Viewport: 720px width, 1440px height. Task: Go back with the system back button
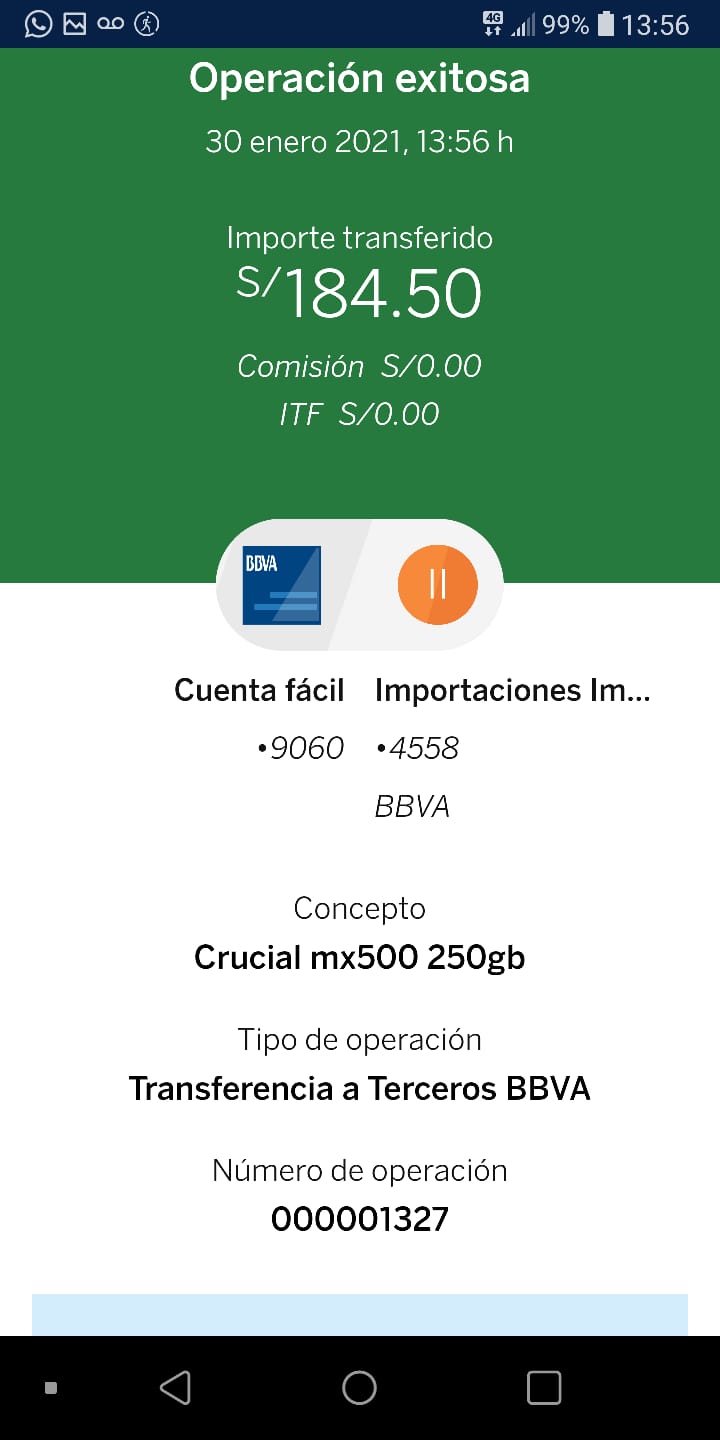point(175,1387)
